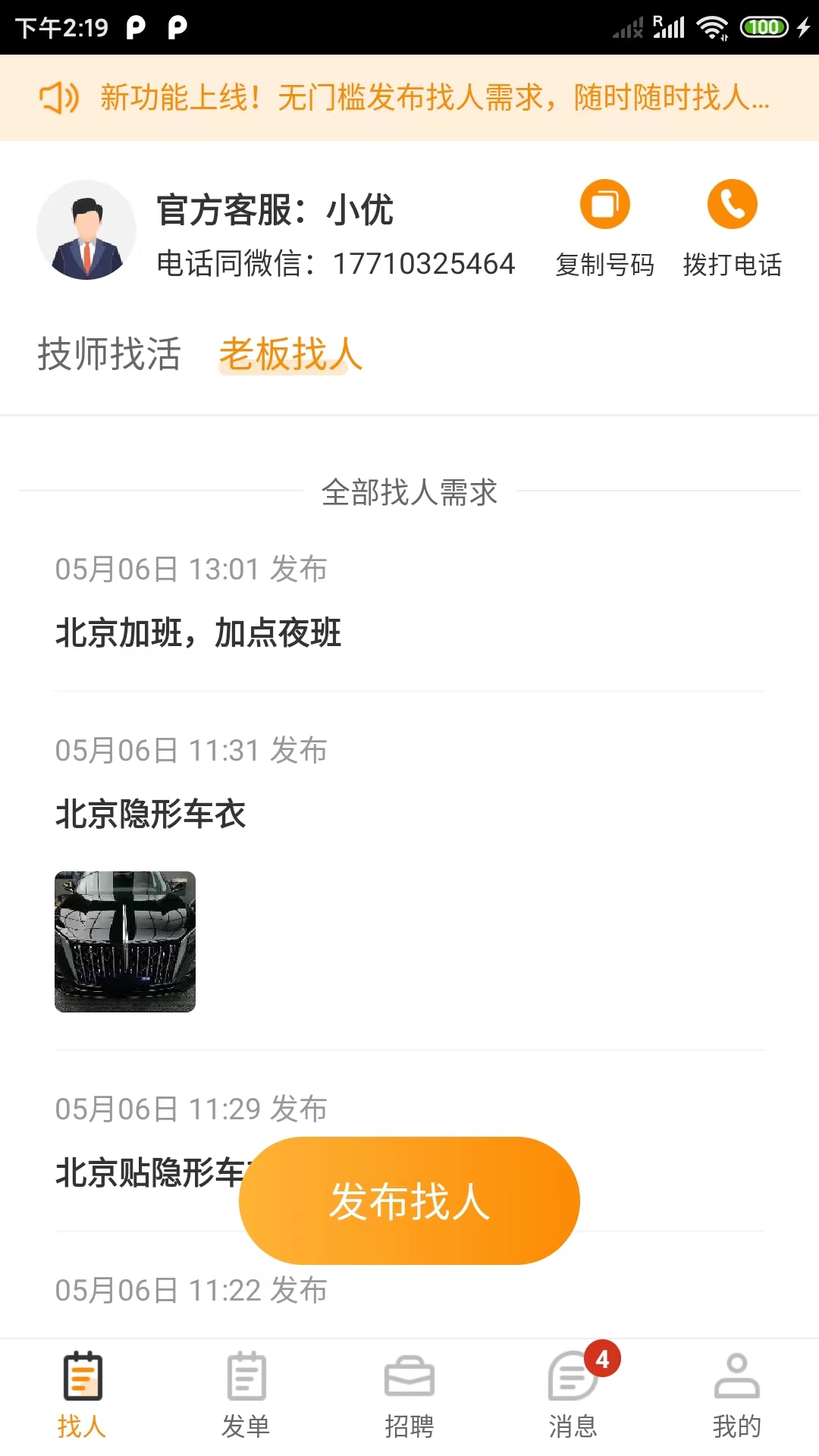Image resolution: width=819 pixels, height=1456 pixels.
Task: View the car photo in 北京隐形车衣 post
Action: tap(125, 941)
